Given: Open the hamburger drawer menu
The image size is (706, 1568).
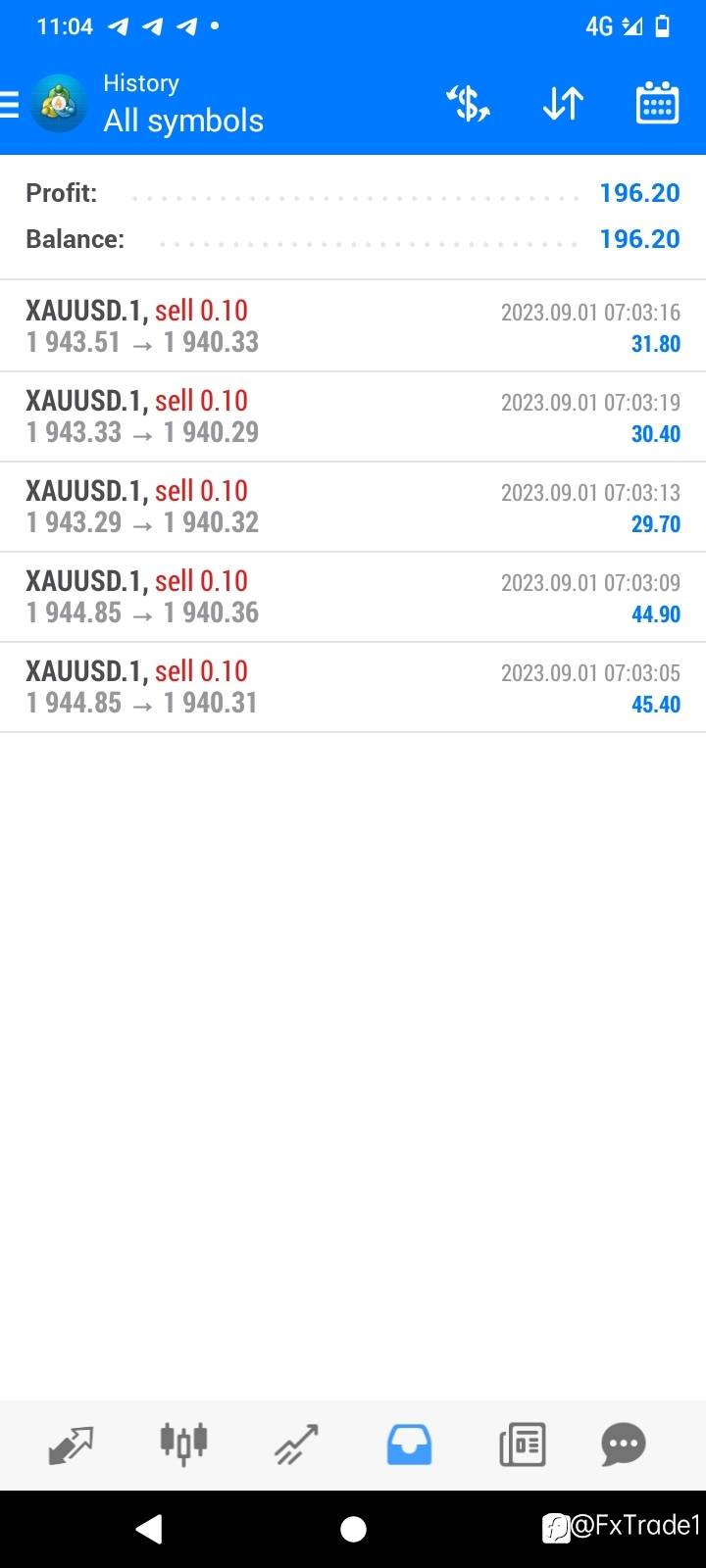Looking at the screenshot, I should pyautogui.click(x=10, y=103).
